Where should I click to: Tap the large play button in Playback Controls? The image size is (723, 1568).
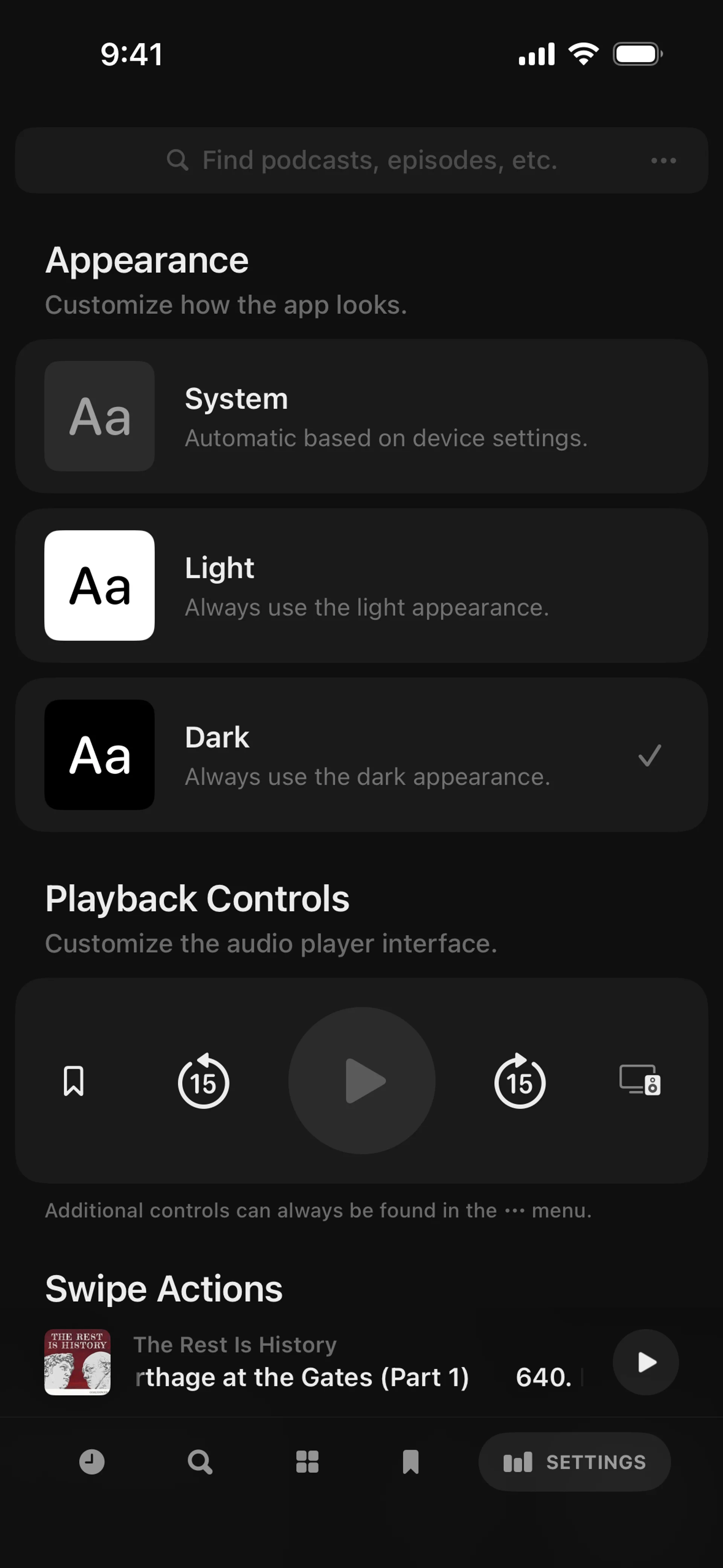point(361,1081)
